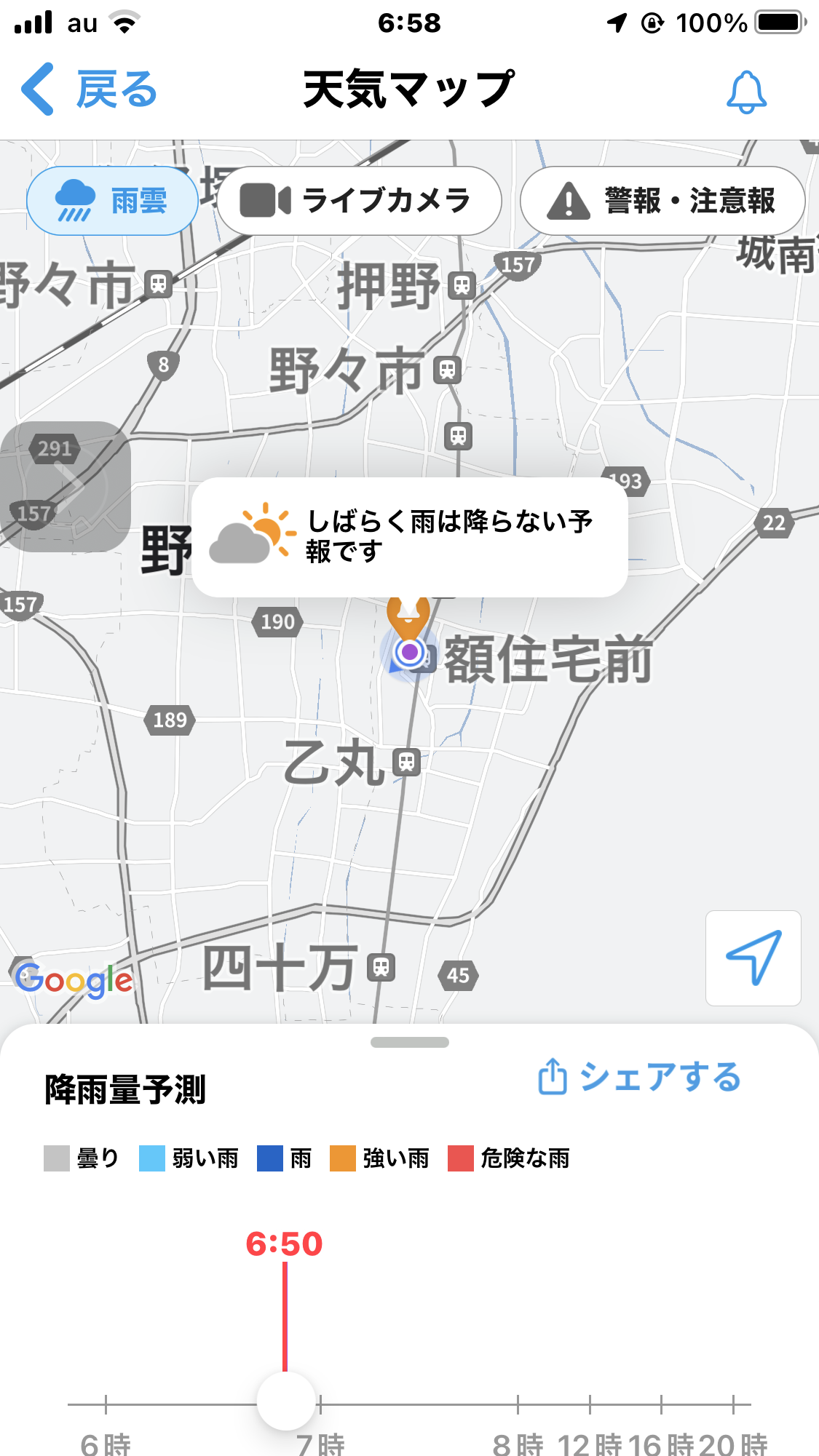The width and height of the screenshot is (819, 1456).
Task: Tap the forecast timeline slider knob
Action: click(x=286, y=1401)
